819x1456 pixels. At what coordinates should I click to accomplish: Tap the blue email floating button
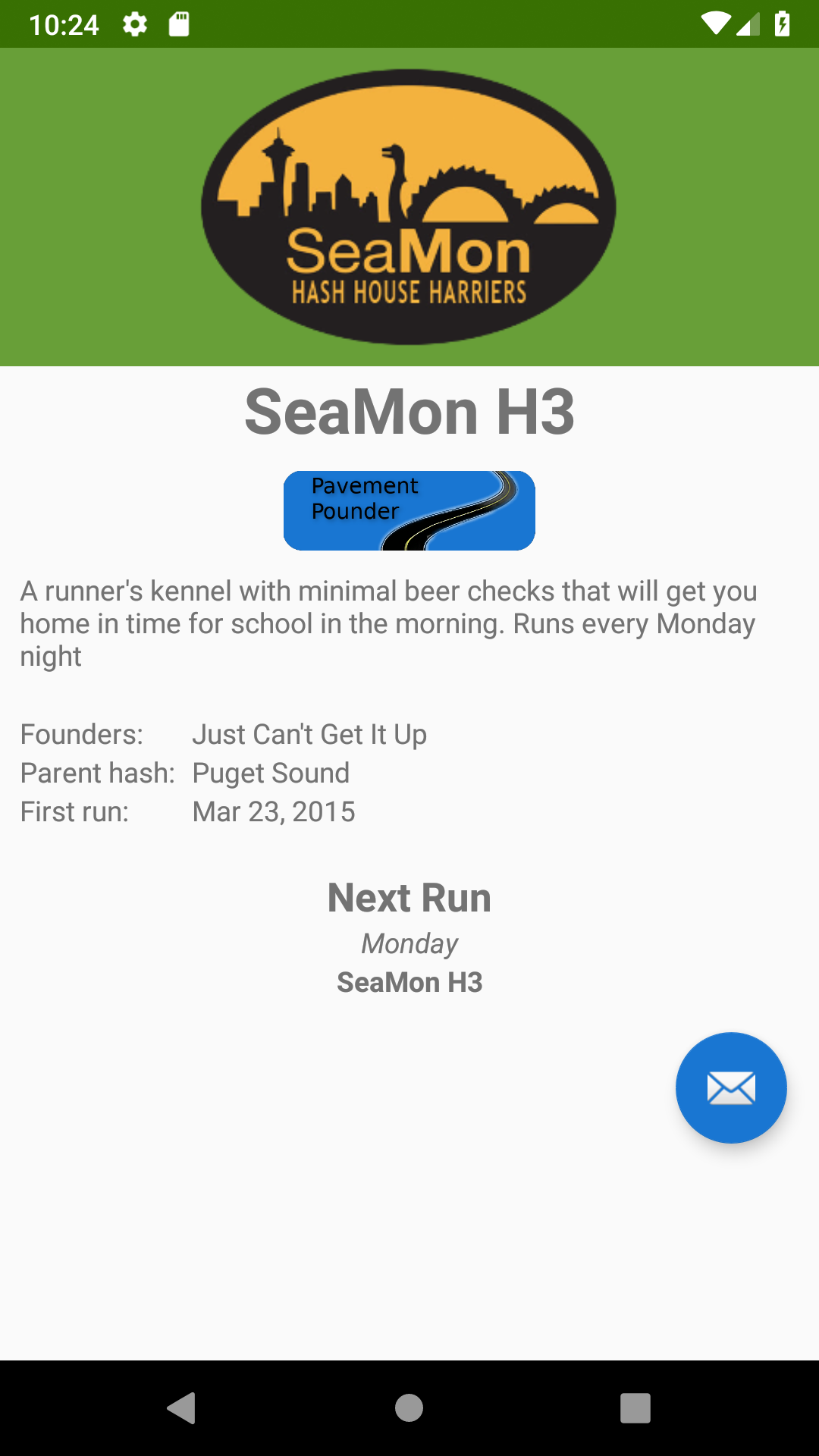tap(731, 1087)
